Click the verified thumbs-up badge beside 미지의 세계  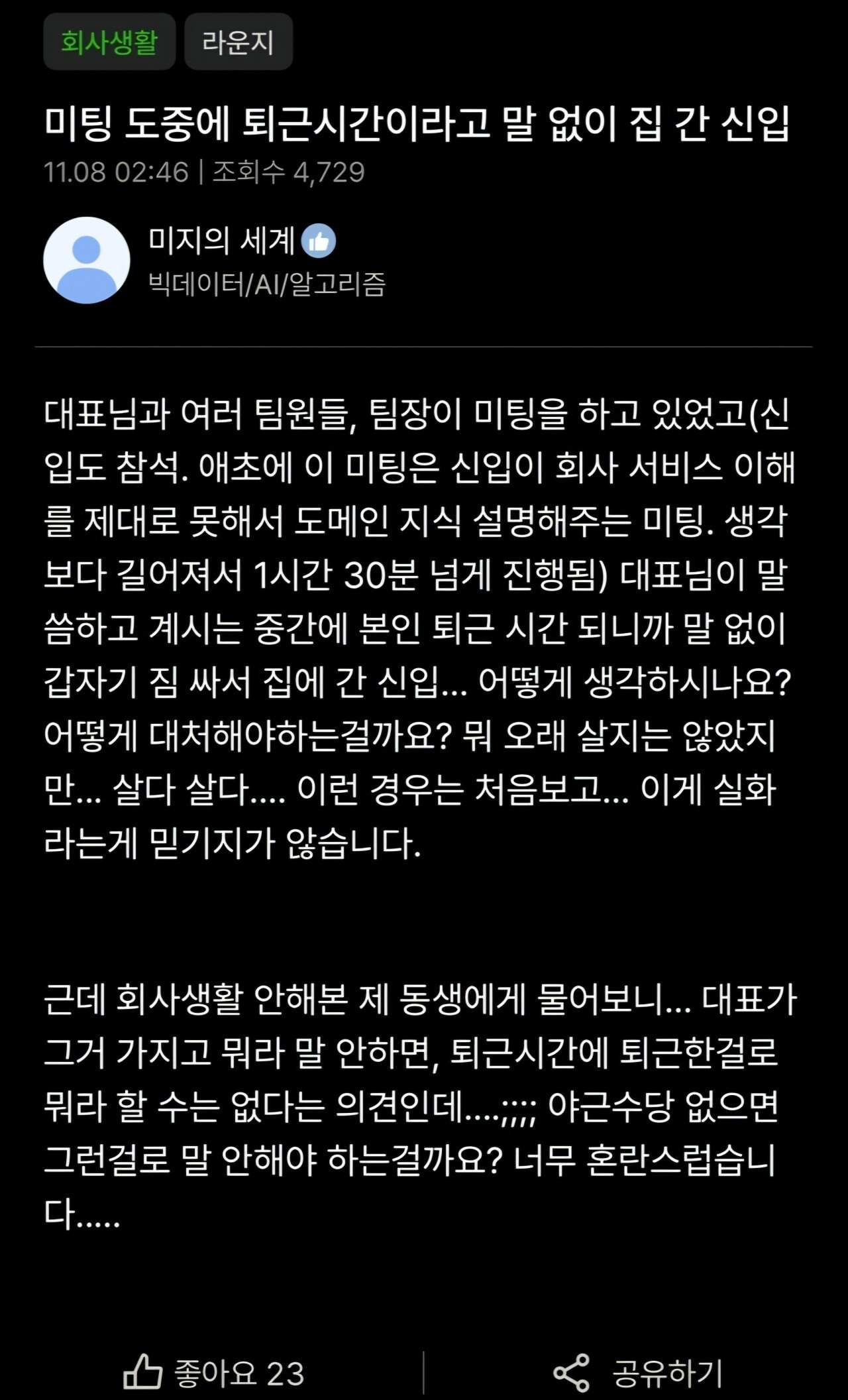tap(318, 242)
